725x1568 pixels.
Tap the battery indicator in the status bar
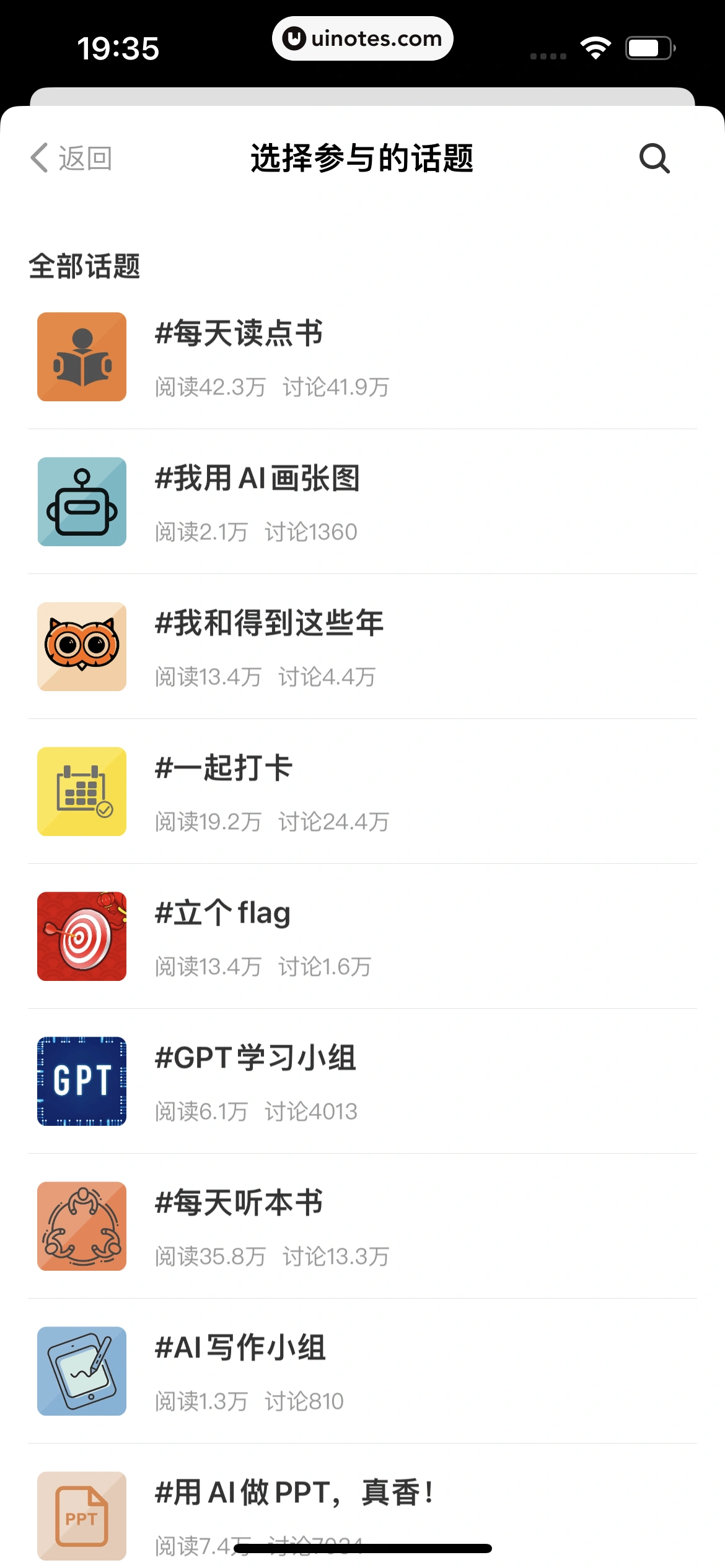[648, 47]
